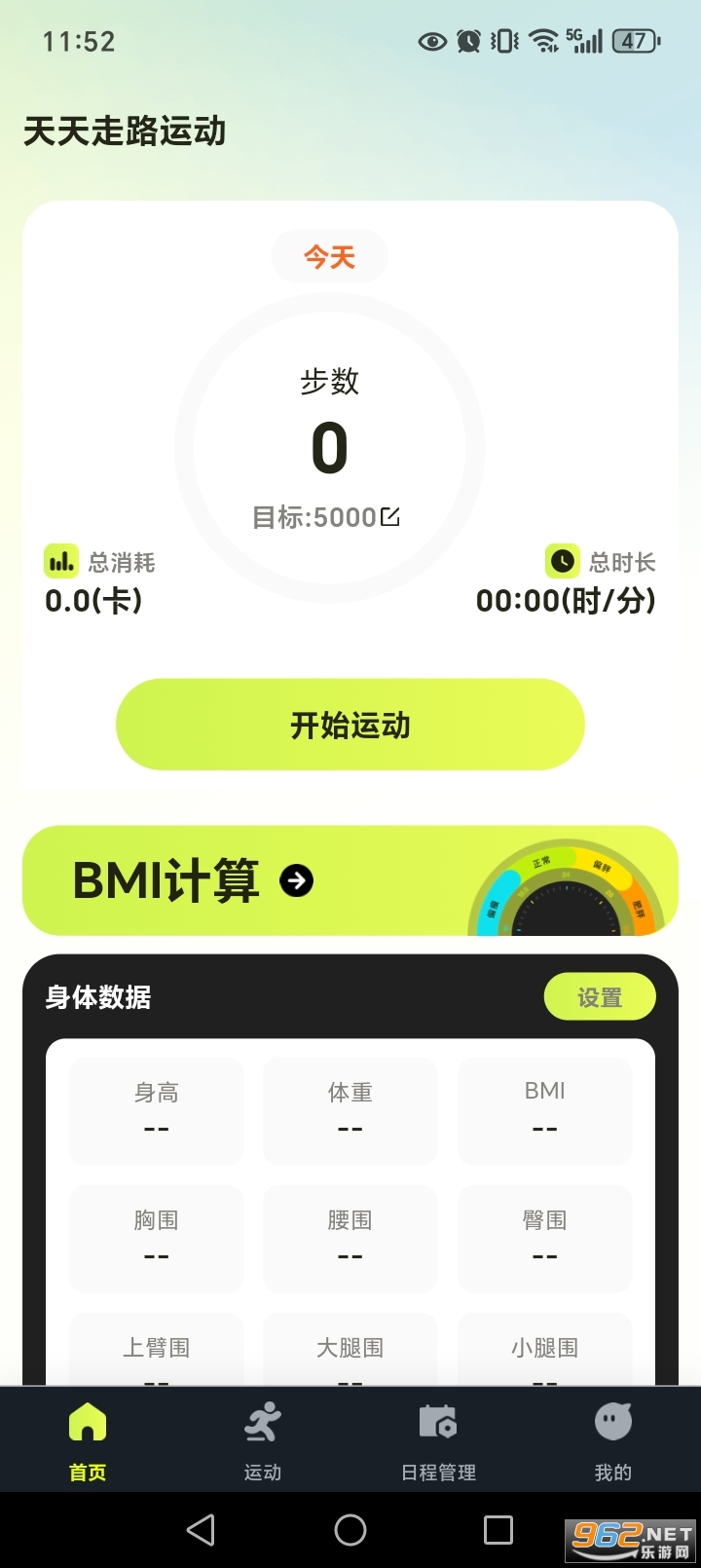Screen dimensions: 701x1568
Task: Tap the battery indicator showing 47
Action: point(632,41)
